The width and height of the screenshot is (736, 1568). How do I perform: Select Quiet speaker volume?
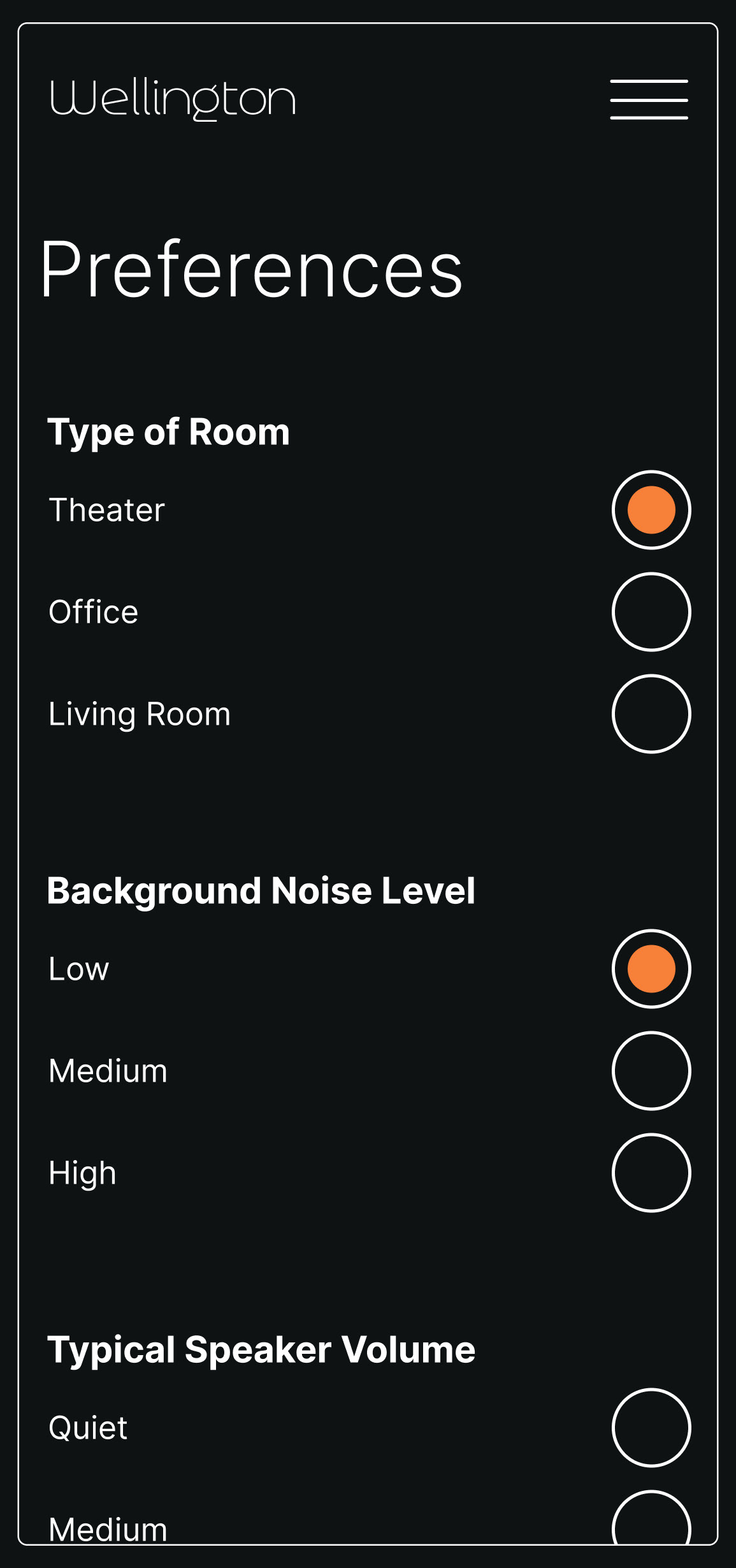pyautogui.click(x=651, y=1428)
